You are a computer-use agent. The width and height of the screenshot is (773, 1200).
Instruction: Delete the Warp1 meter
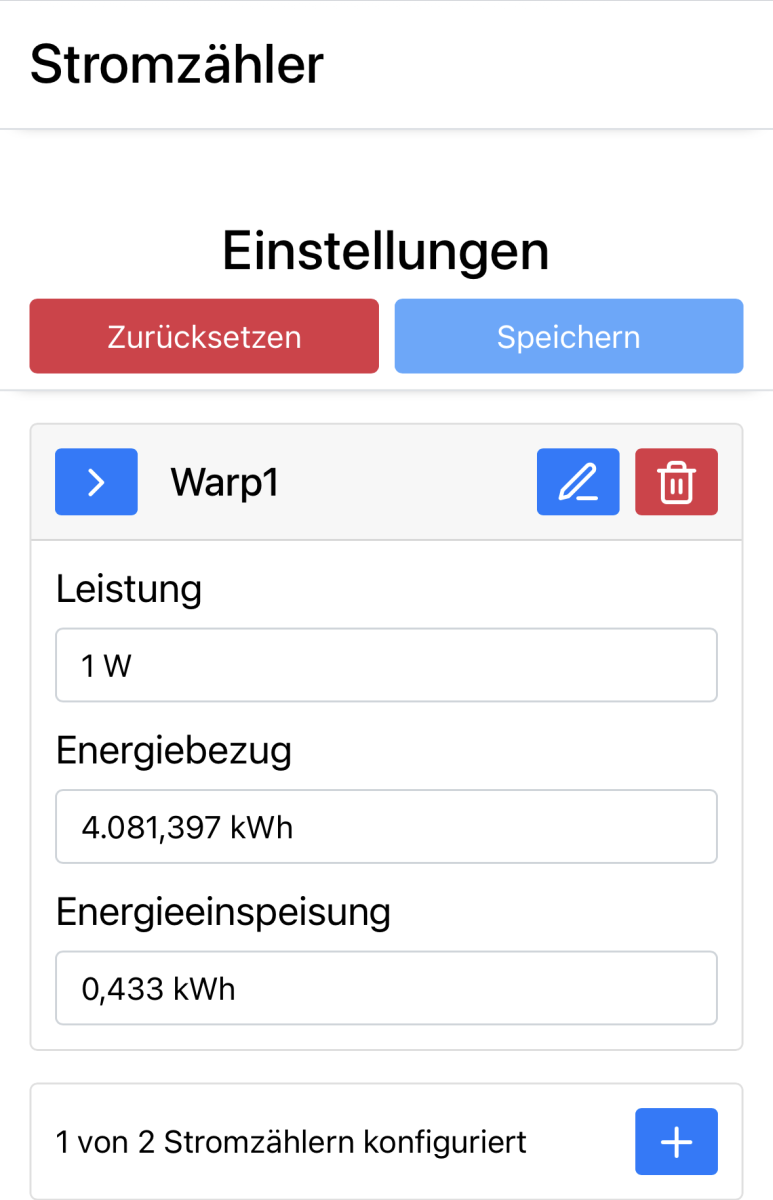[676, 482]
